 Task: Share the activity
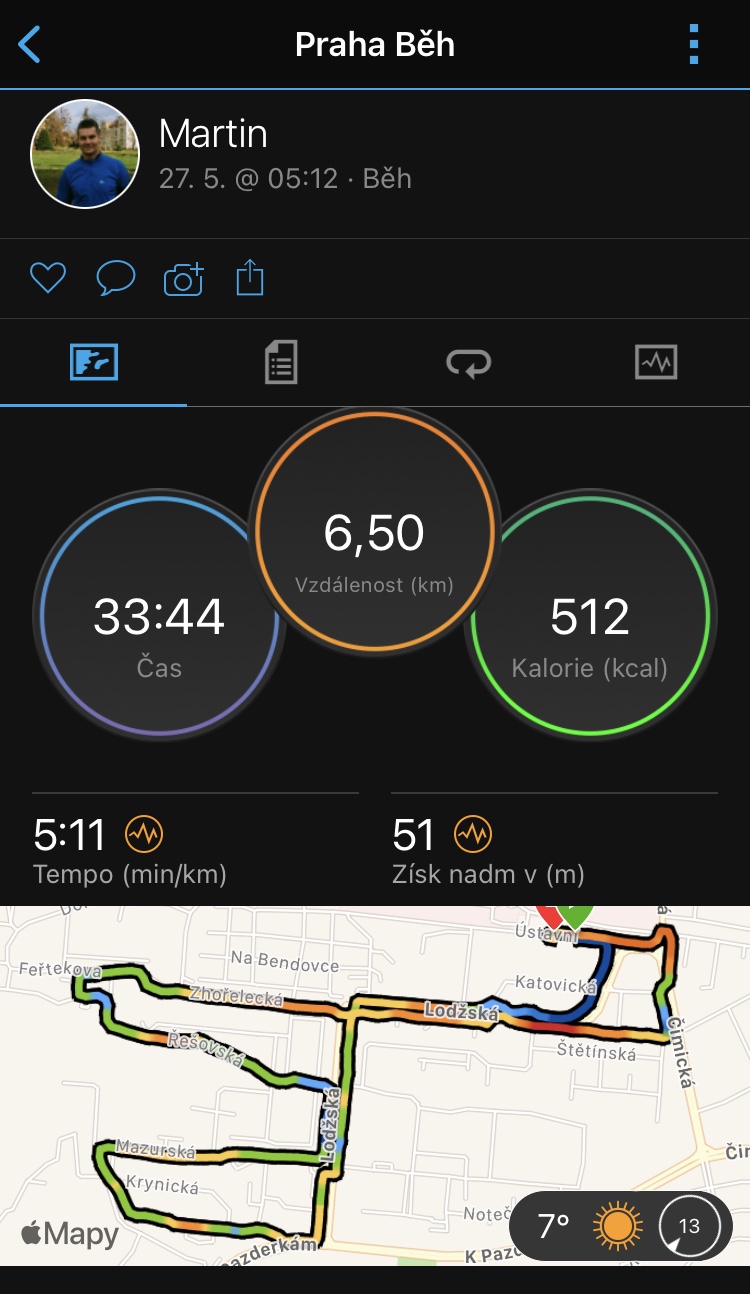click(x=250, y=277)
